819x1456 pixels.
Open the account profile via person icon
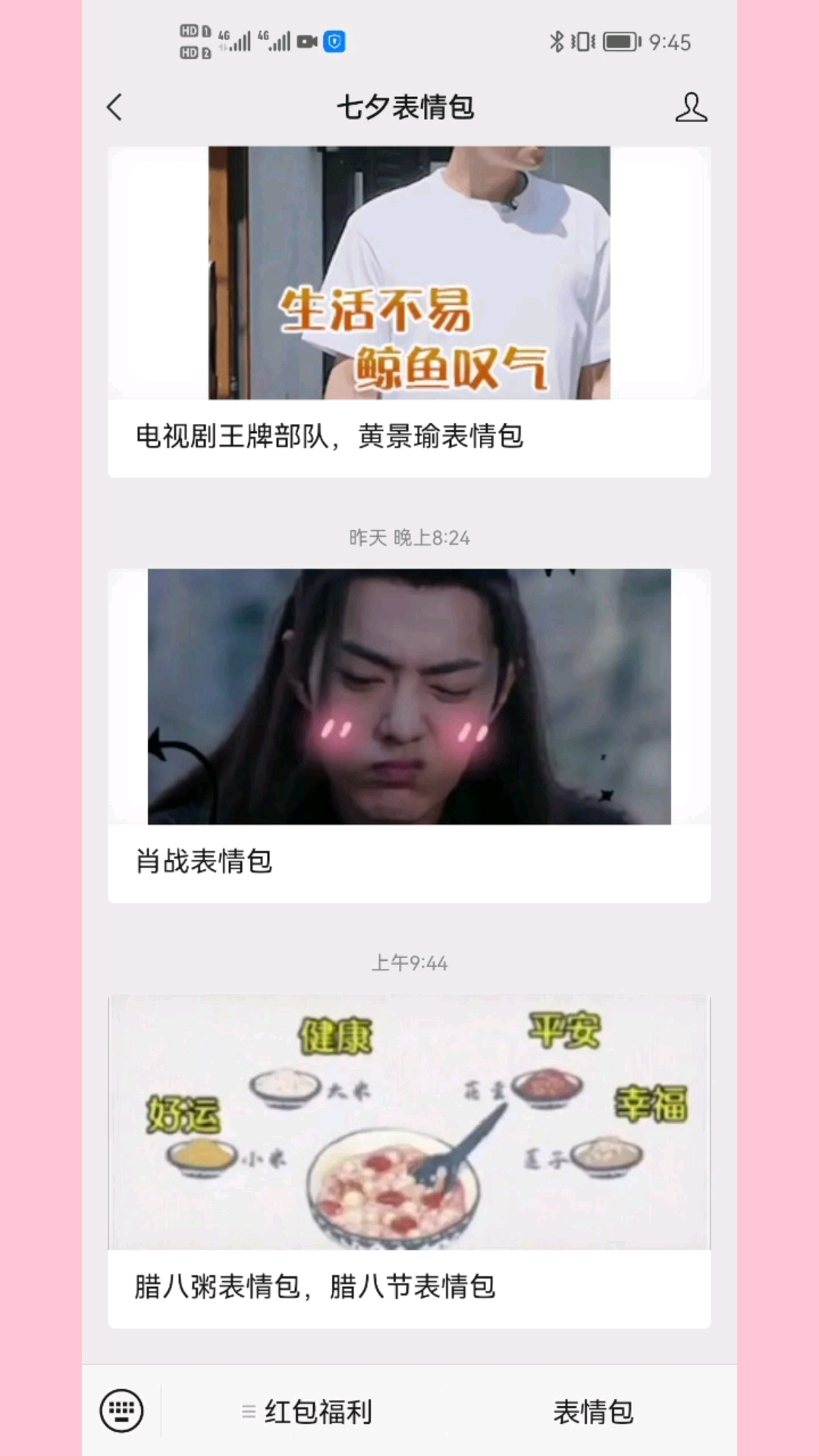tap(691, 108)
